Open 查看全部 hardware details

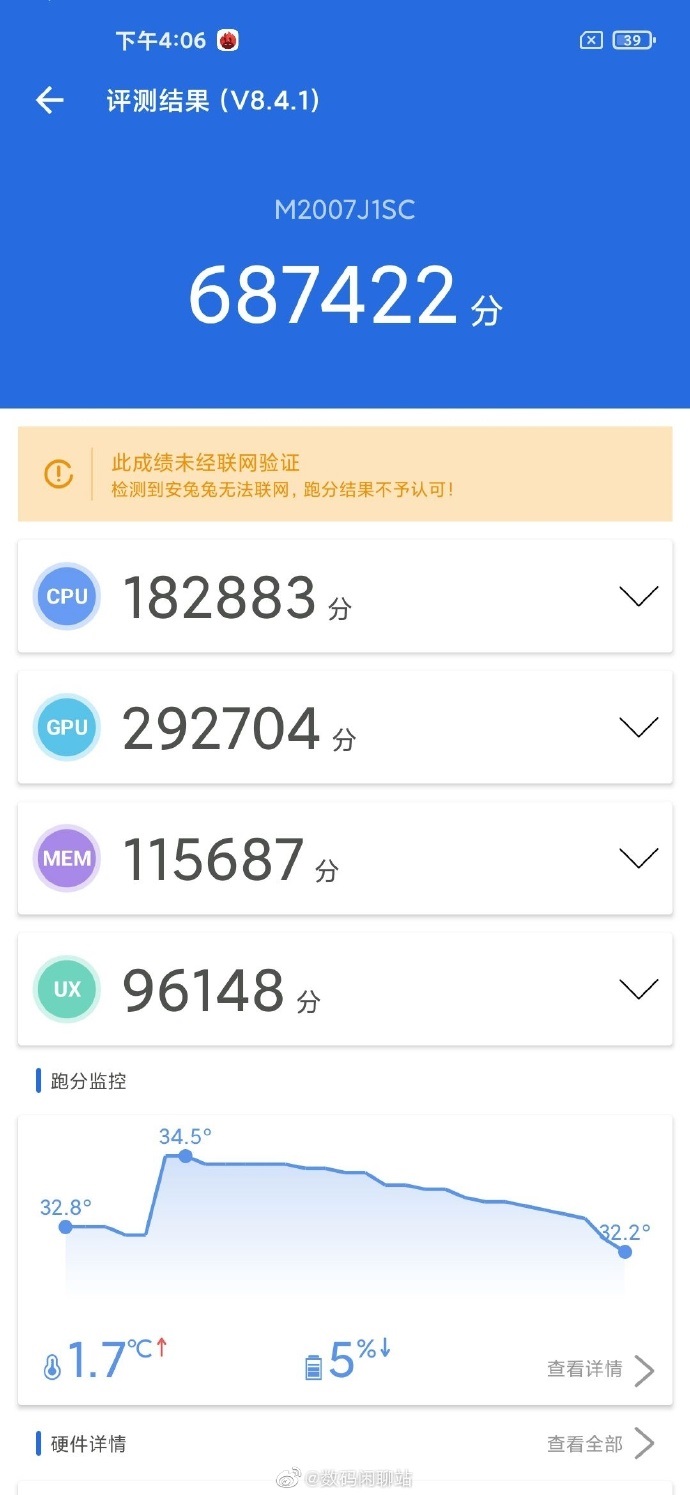600,1443
